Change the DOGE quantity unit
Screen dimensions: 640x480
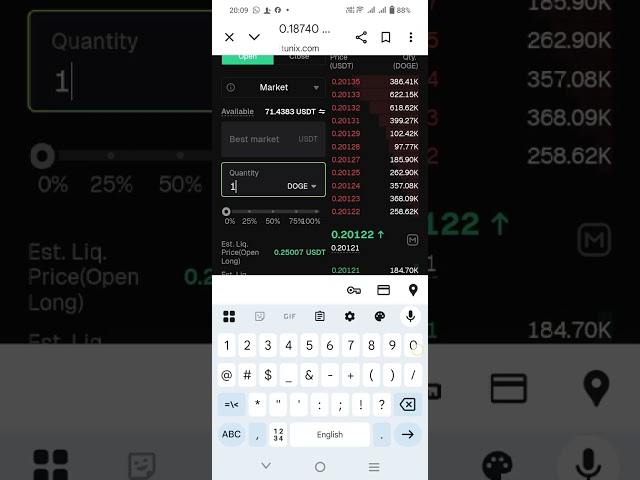click(302, 186)
